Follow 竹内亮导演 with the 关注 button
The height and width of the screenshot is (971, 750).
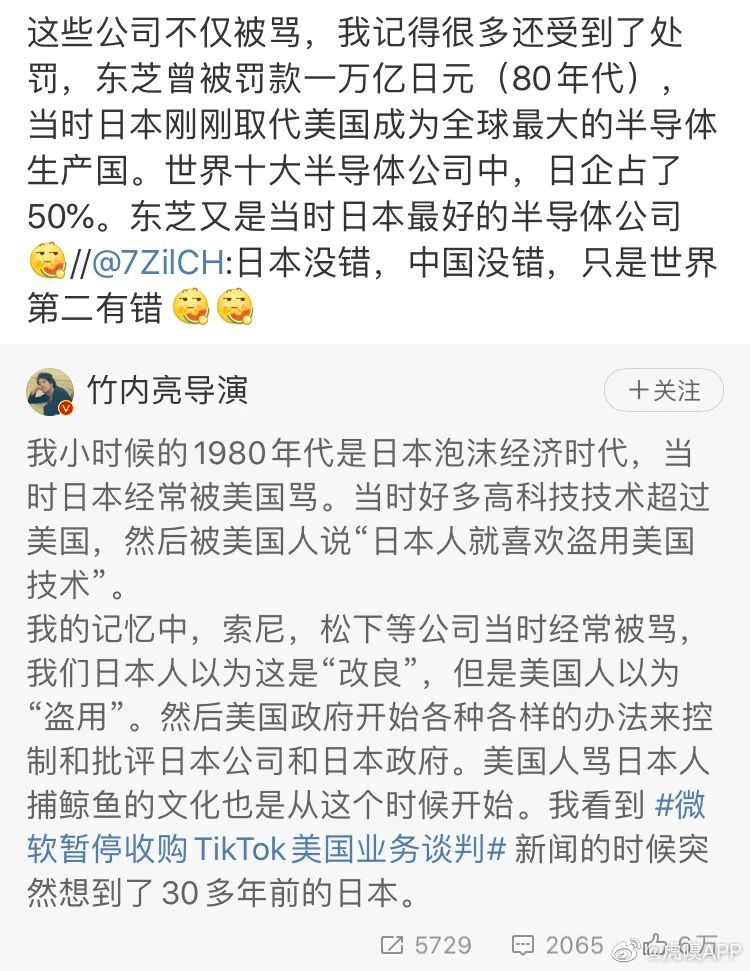664,391
